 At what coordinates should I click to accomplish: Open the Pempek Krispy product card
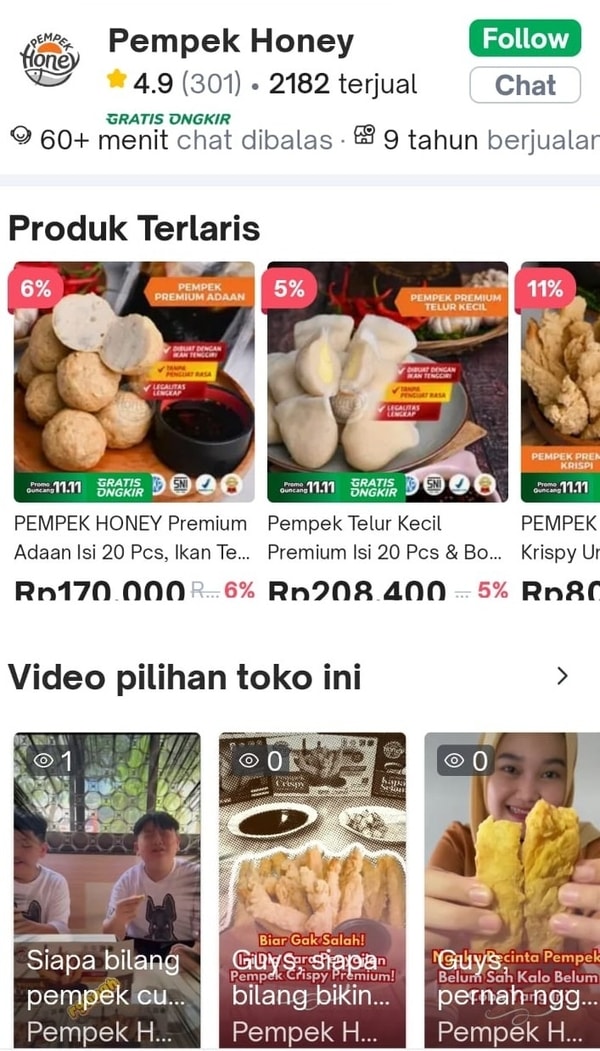(x=560, y=382)
